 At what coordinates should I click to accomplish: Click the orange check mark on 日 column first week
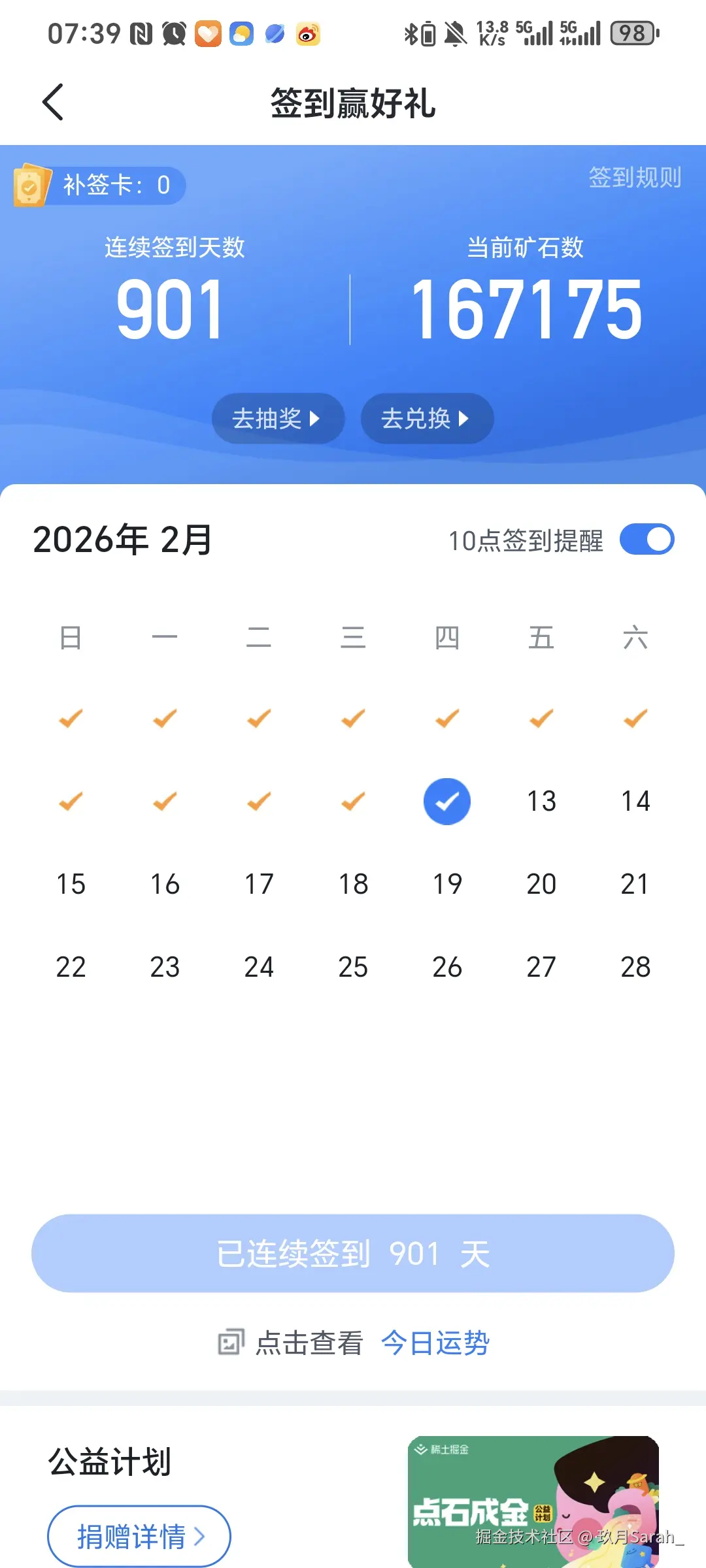point(70,719)
